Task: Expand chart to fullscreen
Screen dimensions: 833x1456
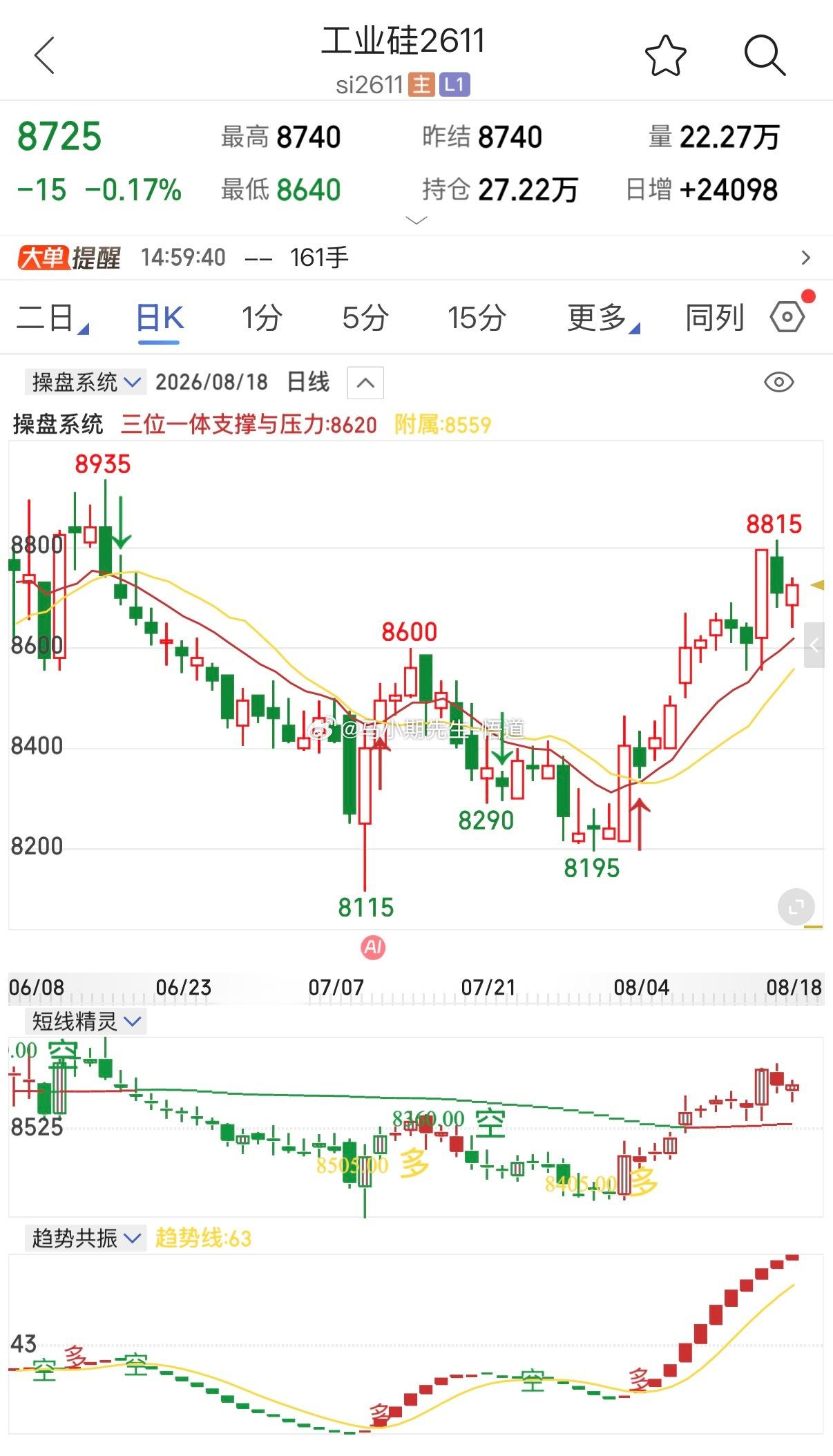Action: click(x=796, y=907)
